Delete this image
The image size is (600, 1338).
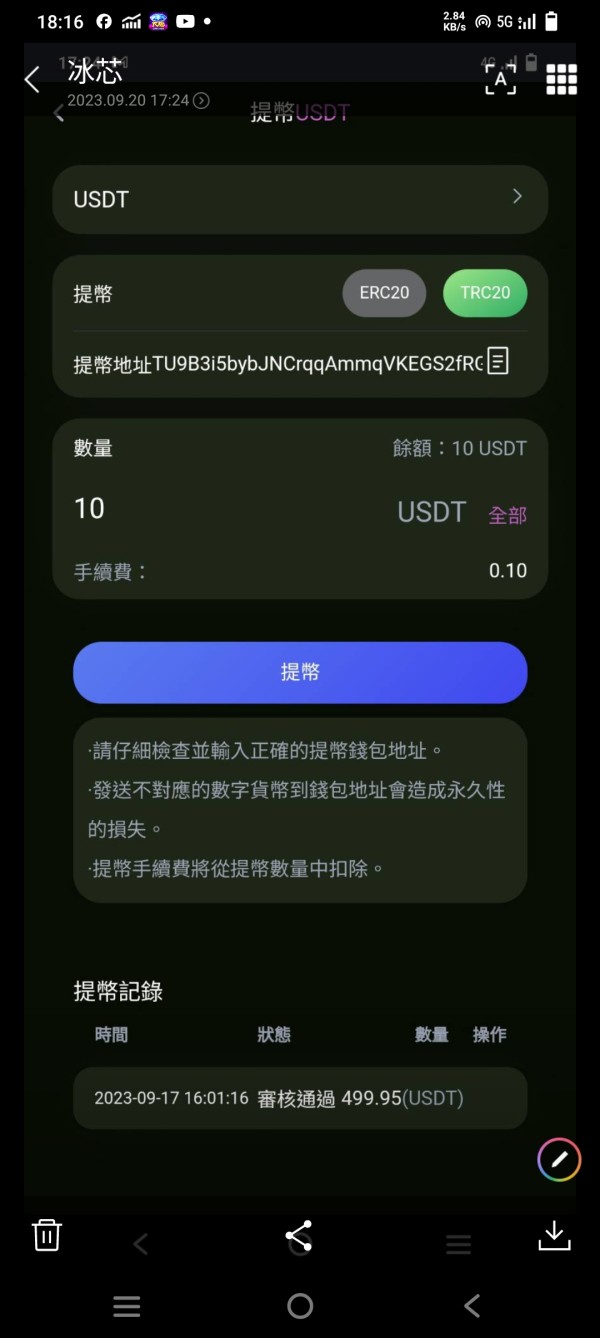tap(47, 1235)
